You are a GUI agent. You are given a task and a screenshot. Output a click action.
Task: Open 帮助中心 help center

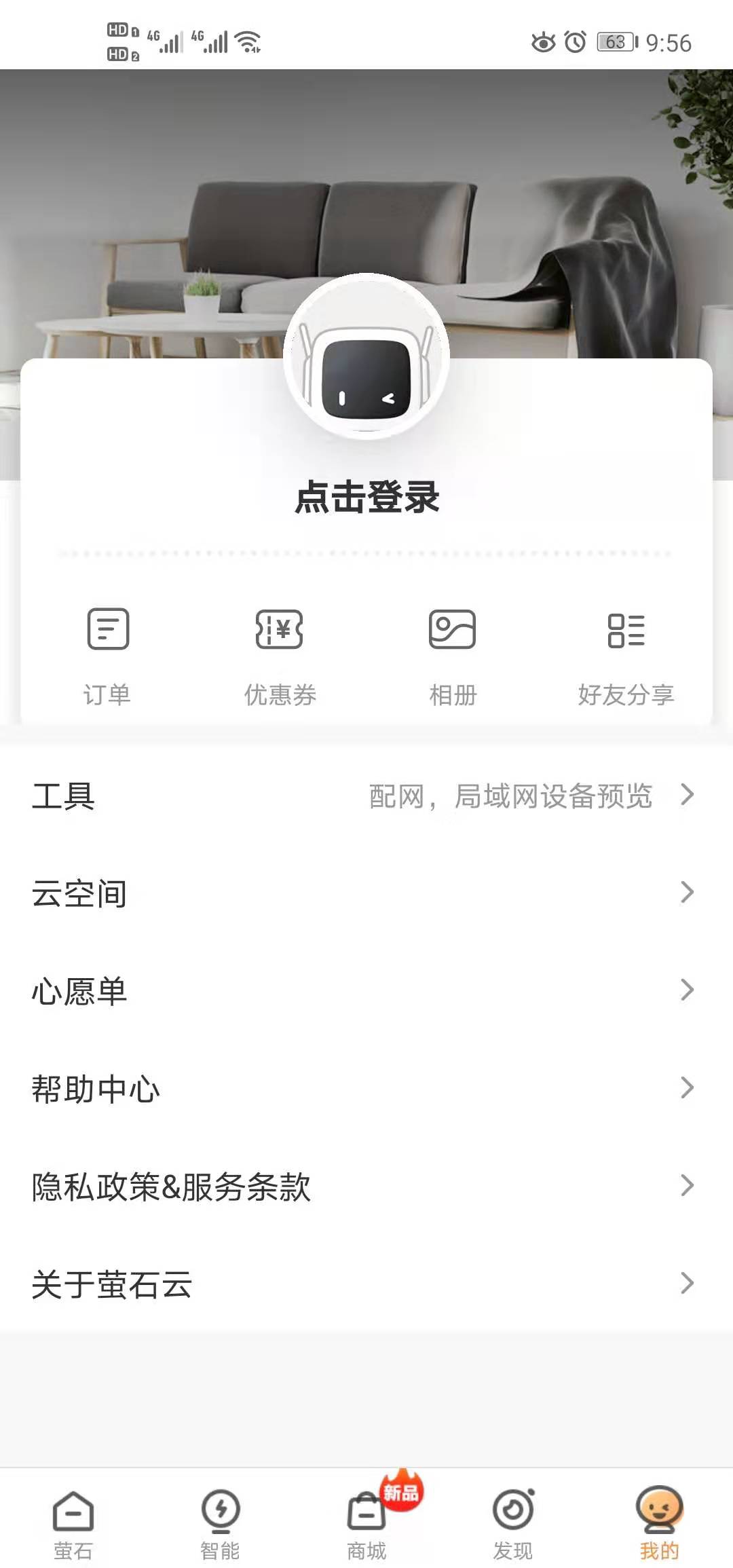coord(366,1089)
